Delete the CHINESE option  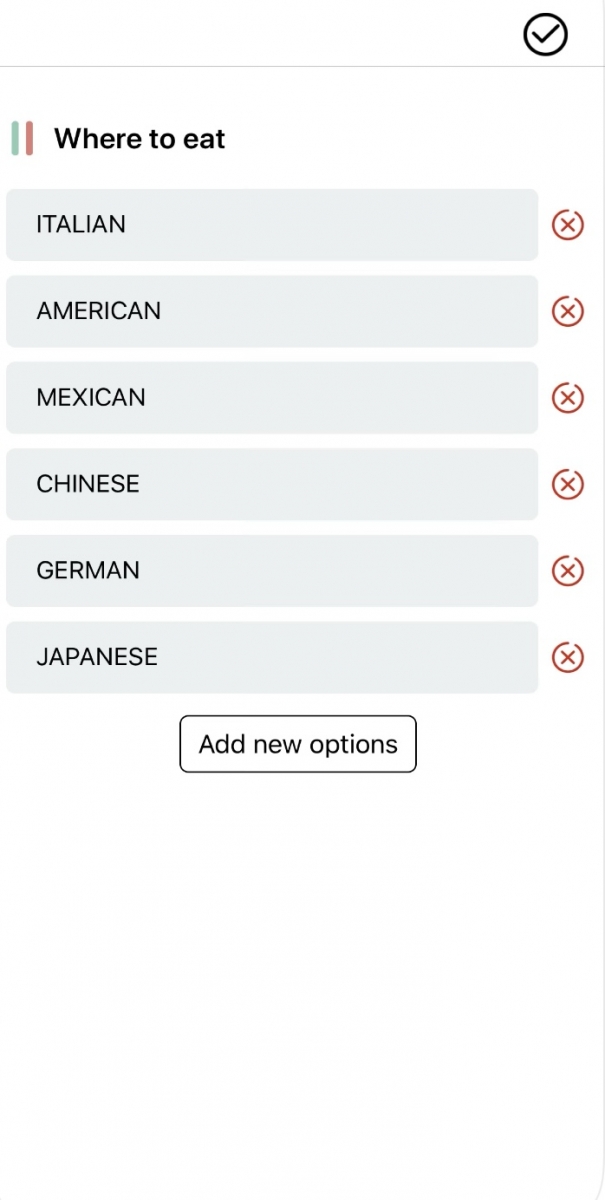pos(568,485)
